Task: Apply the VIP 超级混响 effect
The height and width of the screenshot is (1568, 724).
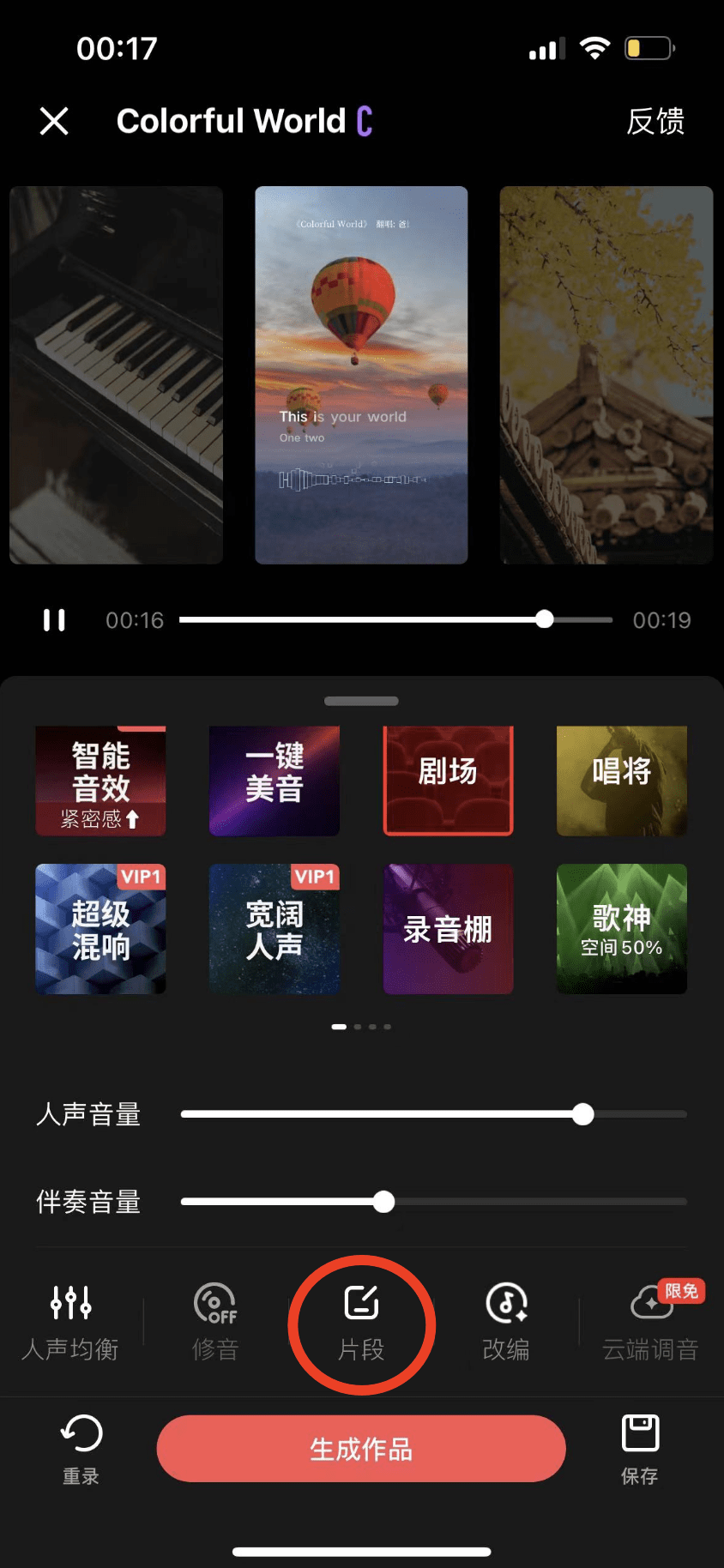Action: (100, 929)
